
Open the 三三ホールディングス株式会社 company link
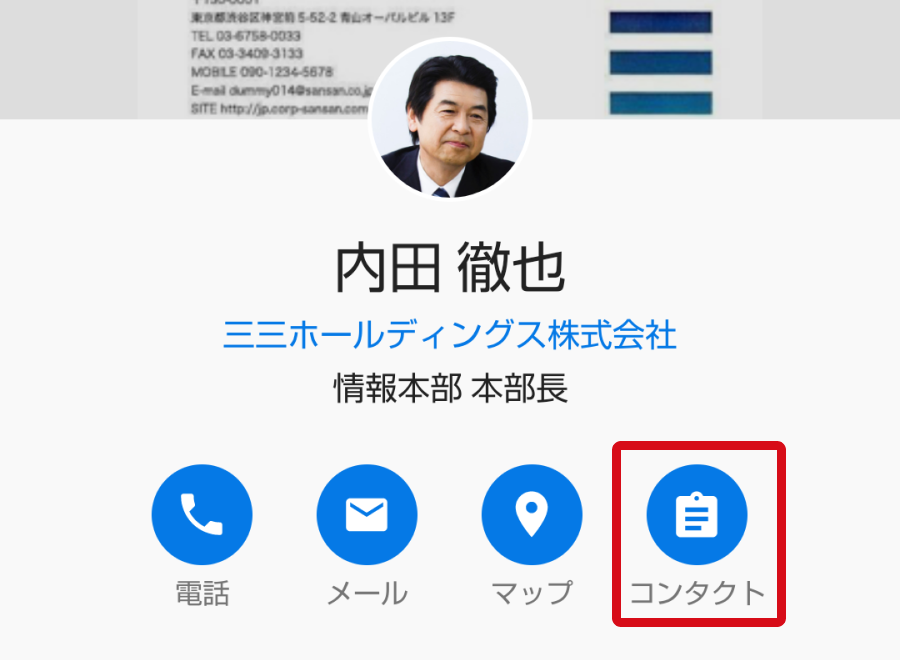[450, 334]
